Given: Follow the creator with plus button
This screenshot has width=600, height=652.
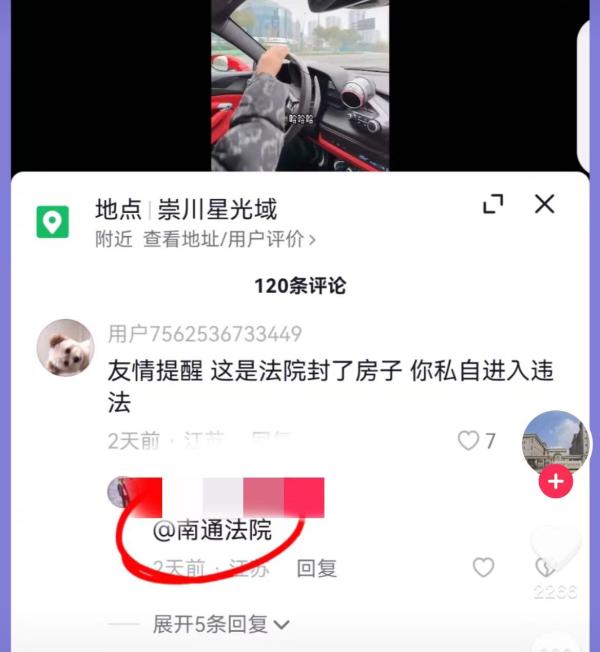Looking at the screenshot, I should (x=556, y=482).
